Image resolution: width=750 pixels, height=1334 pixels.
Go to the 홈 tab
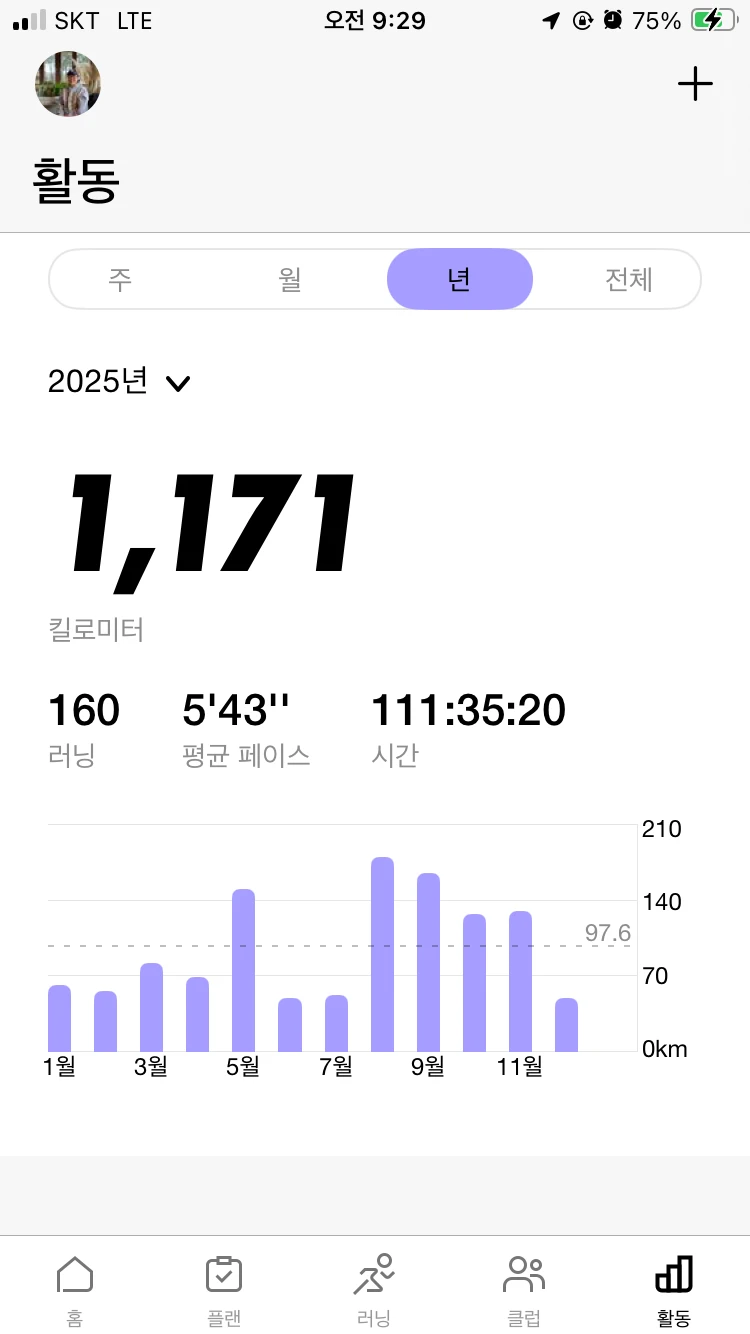[x=75, y=1290]
